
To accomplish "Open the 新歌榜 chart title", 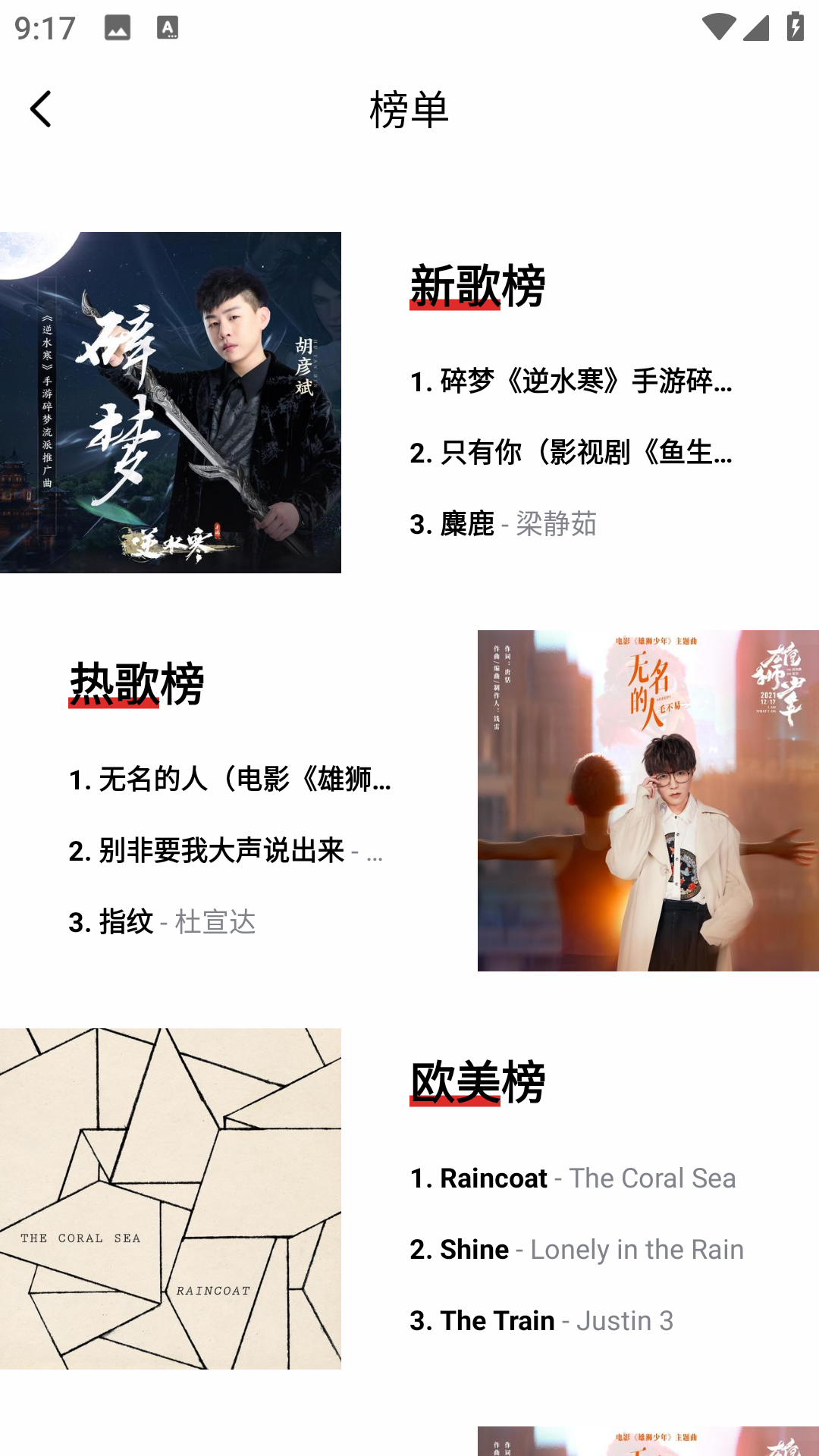I will pos(477,287).
